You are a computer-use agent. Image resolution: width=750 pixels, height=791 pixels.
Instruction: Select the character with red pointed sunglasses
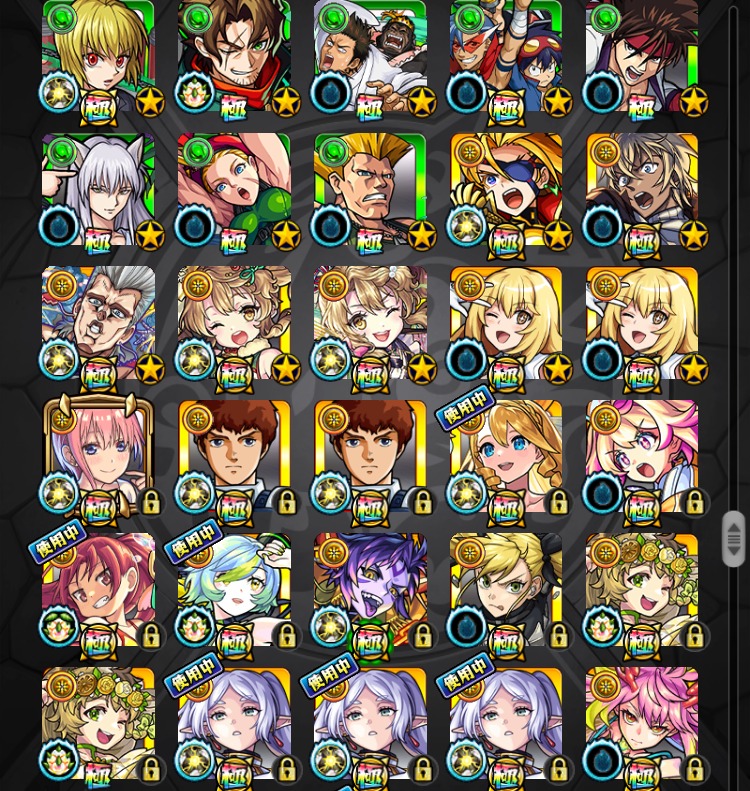pos(506,55)
